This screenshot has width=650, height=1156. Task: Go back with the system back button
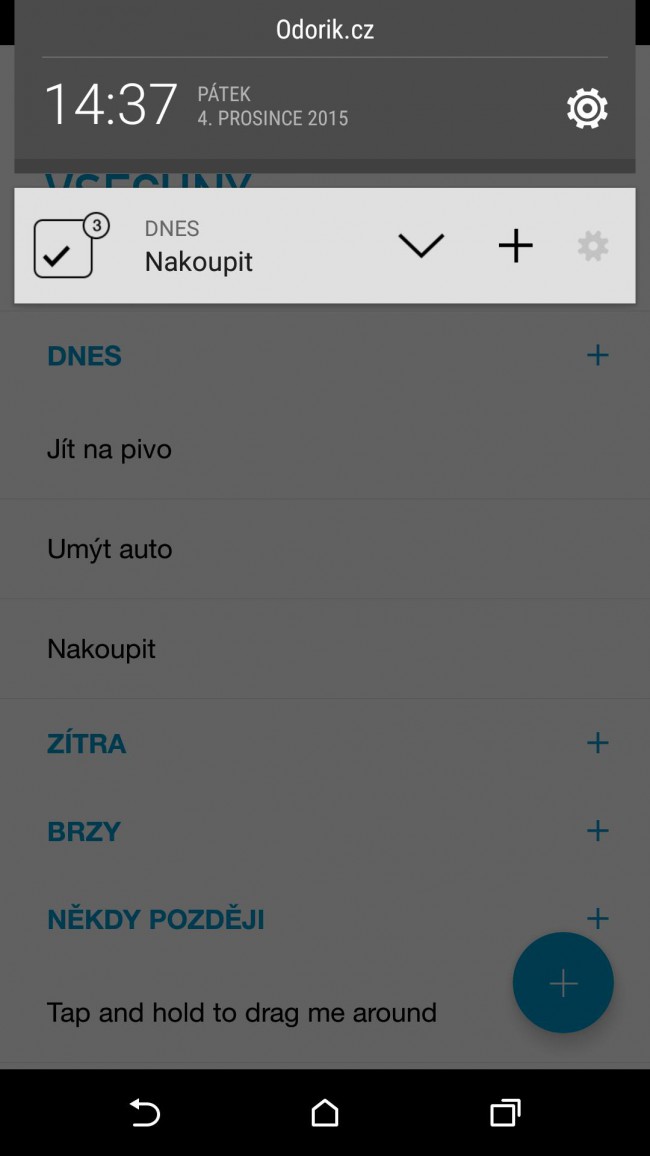145,1113
